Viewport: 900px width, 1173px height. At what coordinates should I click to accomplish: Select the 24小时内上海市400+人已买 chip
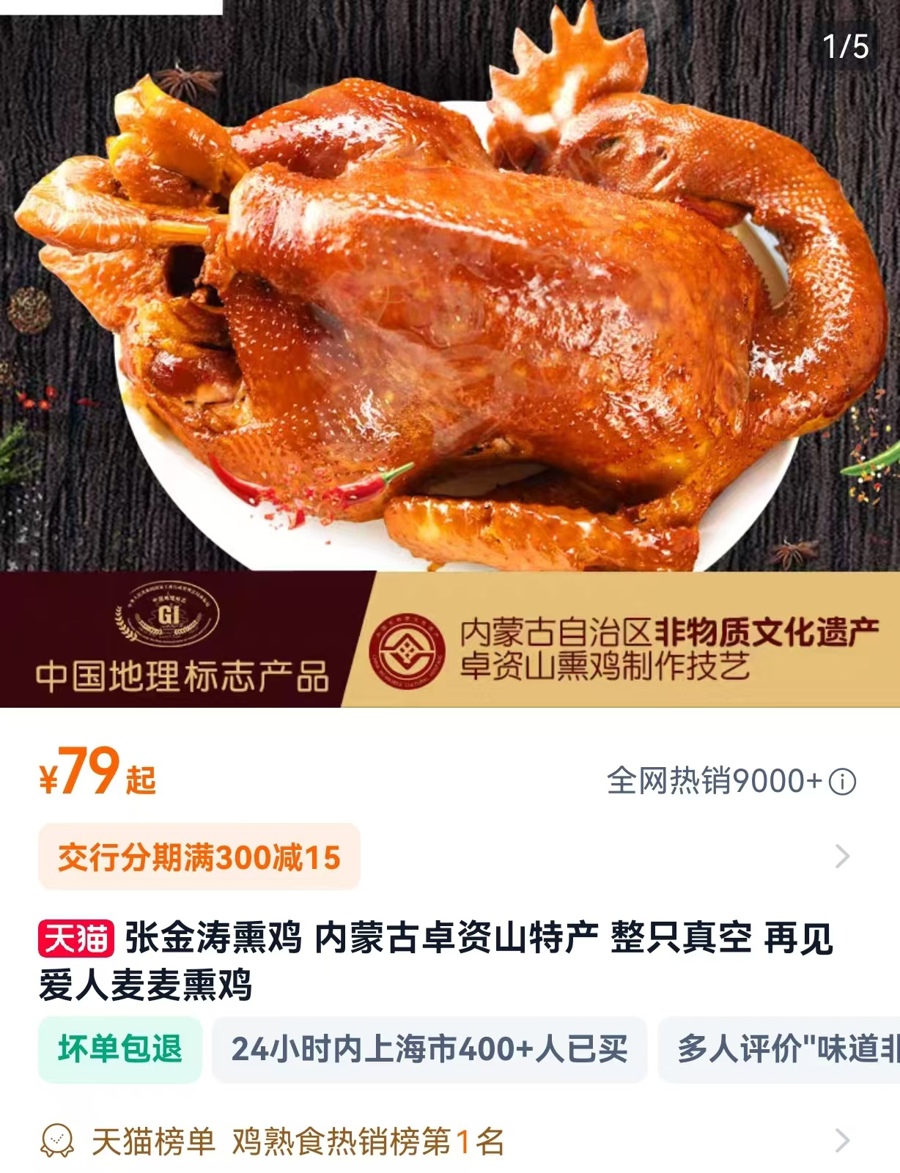pos(429,1049)
